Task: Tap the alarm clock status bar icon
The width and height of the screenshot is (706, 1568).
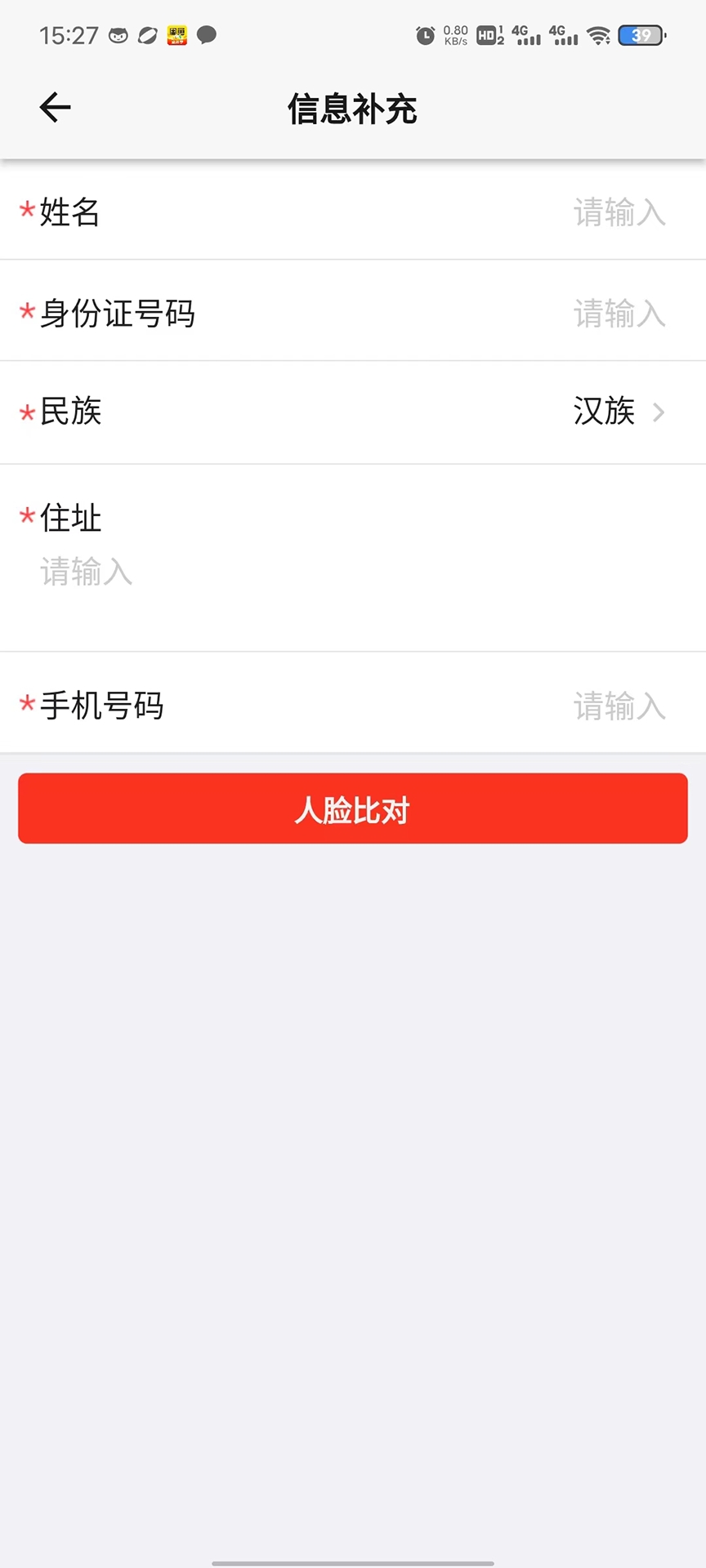Action: tap(424, 34)
